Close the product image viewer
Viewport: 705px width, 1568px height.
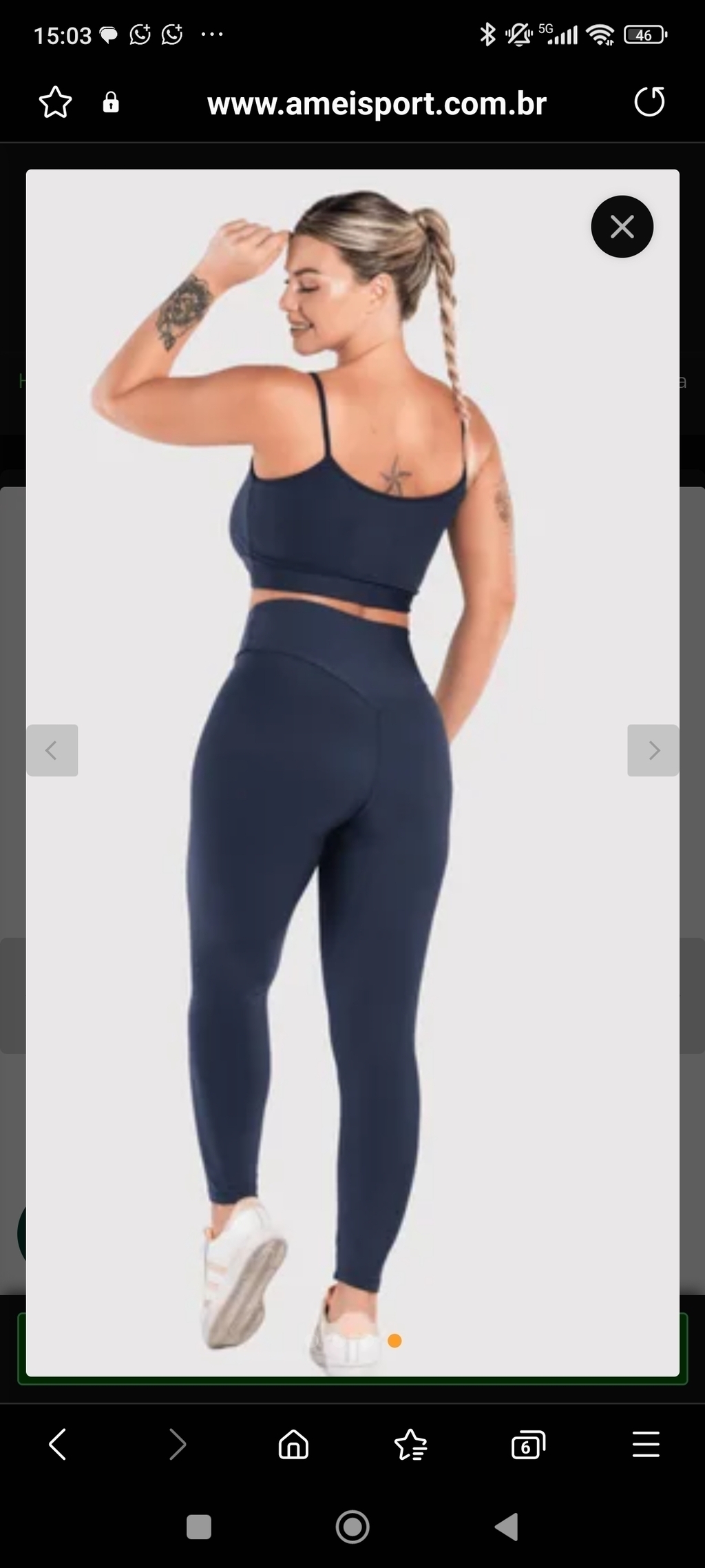click(622, 227)
